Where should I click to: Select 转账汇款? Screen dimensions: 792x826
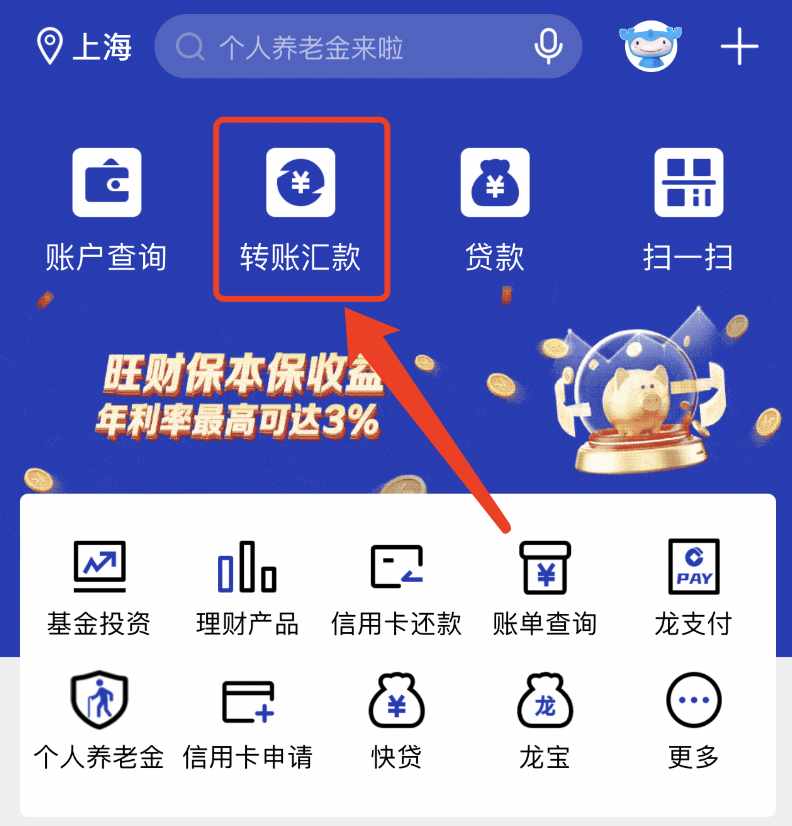coord(300,210)
